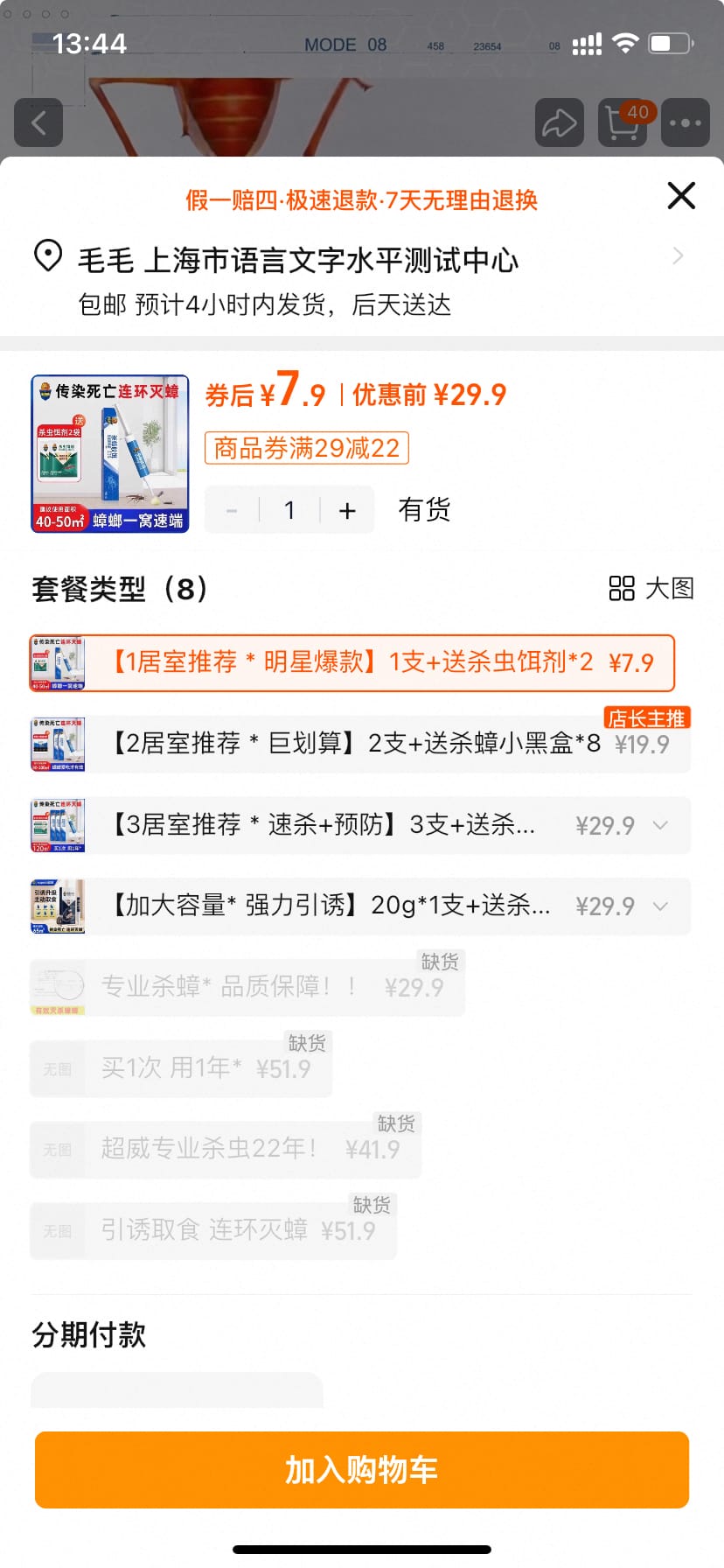Image resolution: width=724 pixels, height=1568 pixels.
Task: Choose the 【加大容量＊强力引诱】 package option
Action: pos(350,907)
